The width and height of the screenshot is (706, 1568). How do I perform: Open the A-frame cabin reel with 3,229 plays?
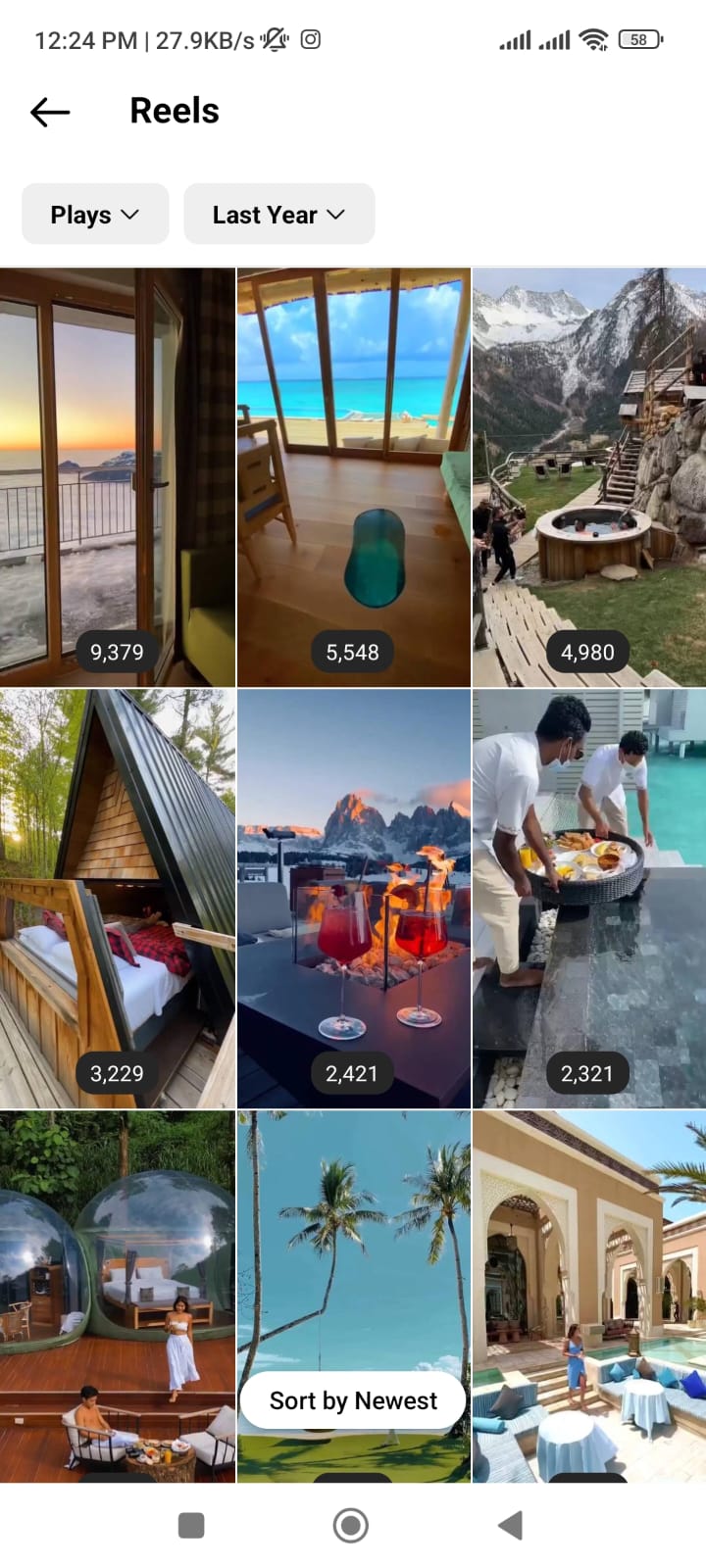(118, 899)
